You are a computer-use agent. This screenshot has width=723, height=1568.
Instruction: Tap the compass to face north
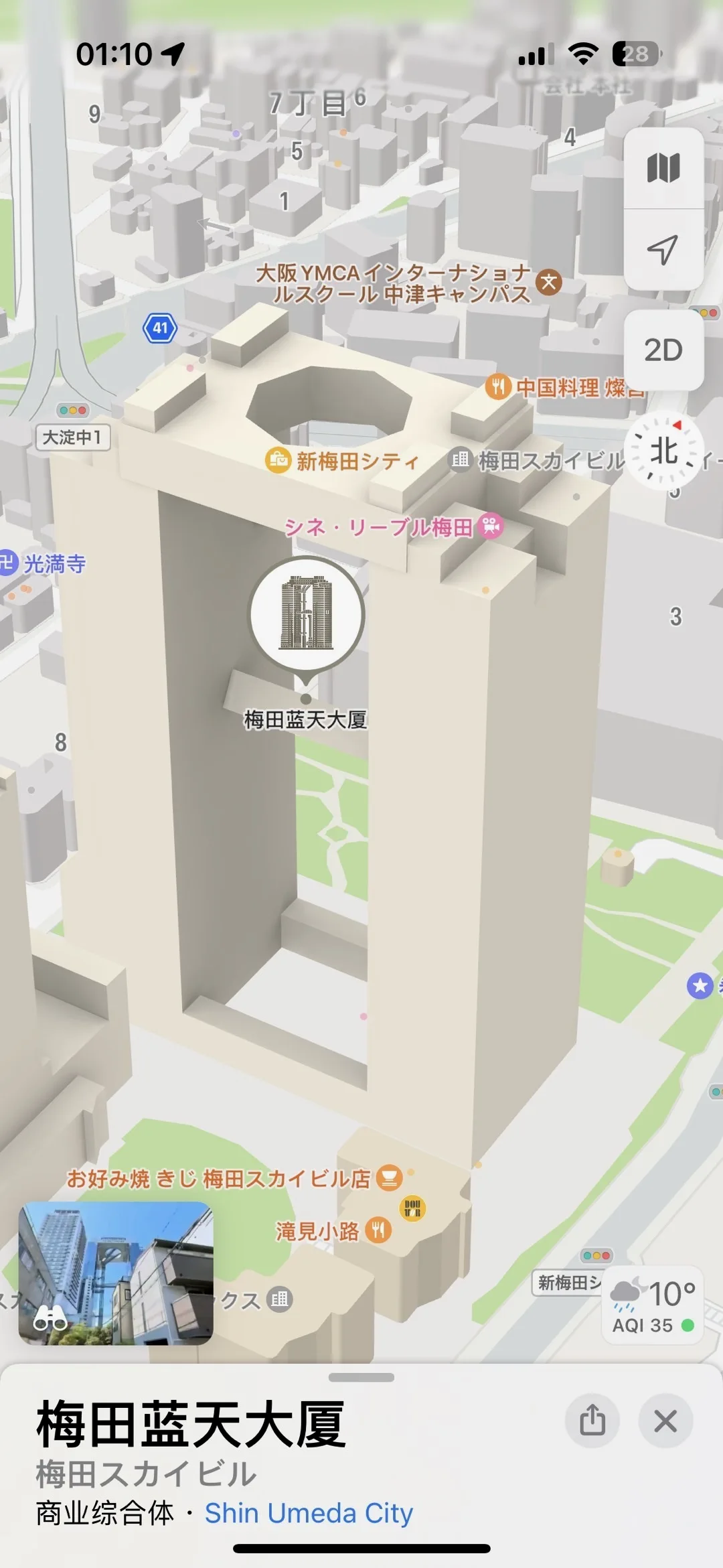tap(664, 450)
